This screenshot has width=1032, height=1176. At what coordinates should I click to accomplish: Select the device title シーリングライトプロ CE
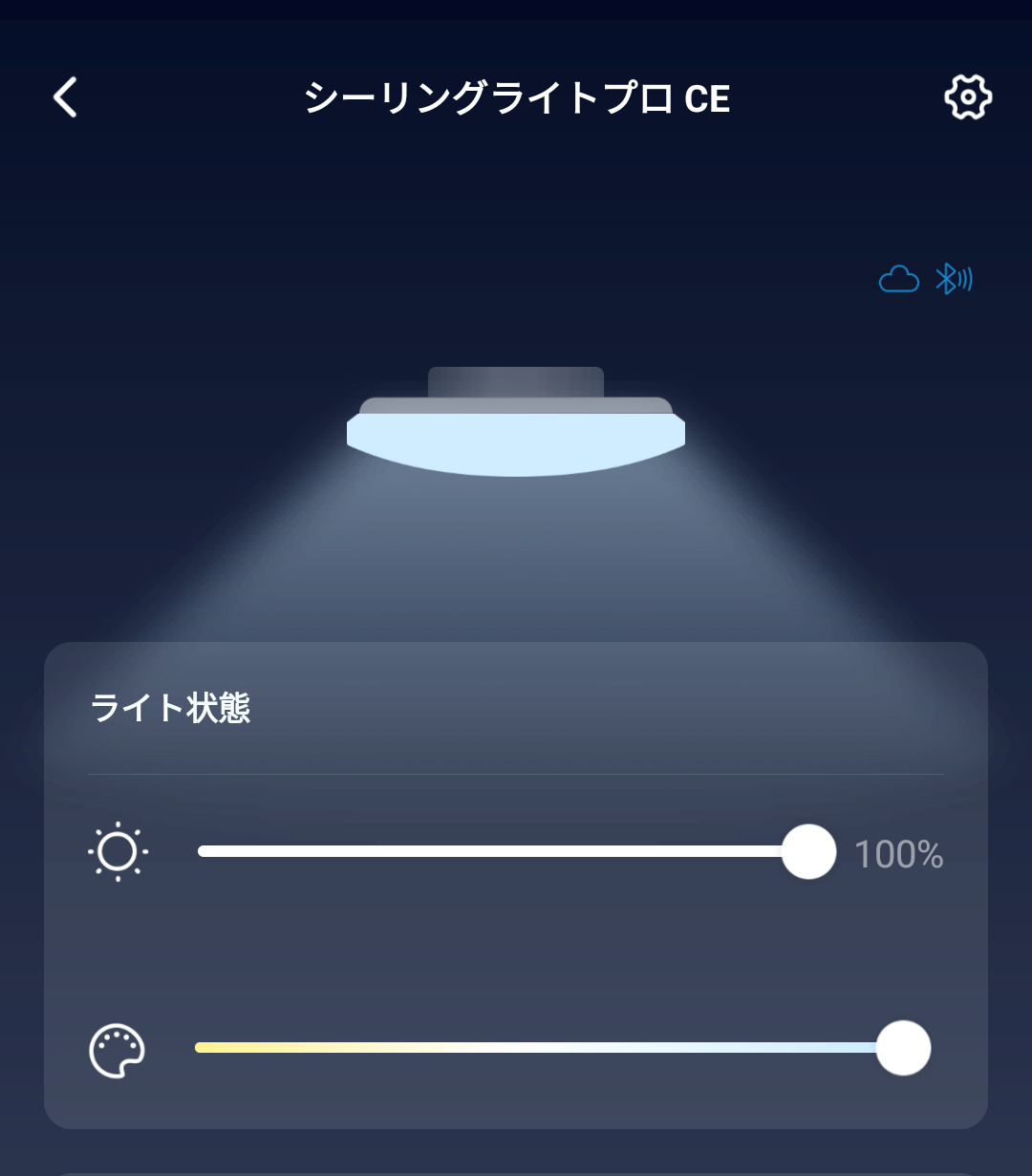tap(516, 98)
